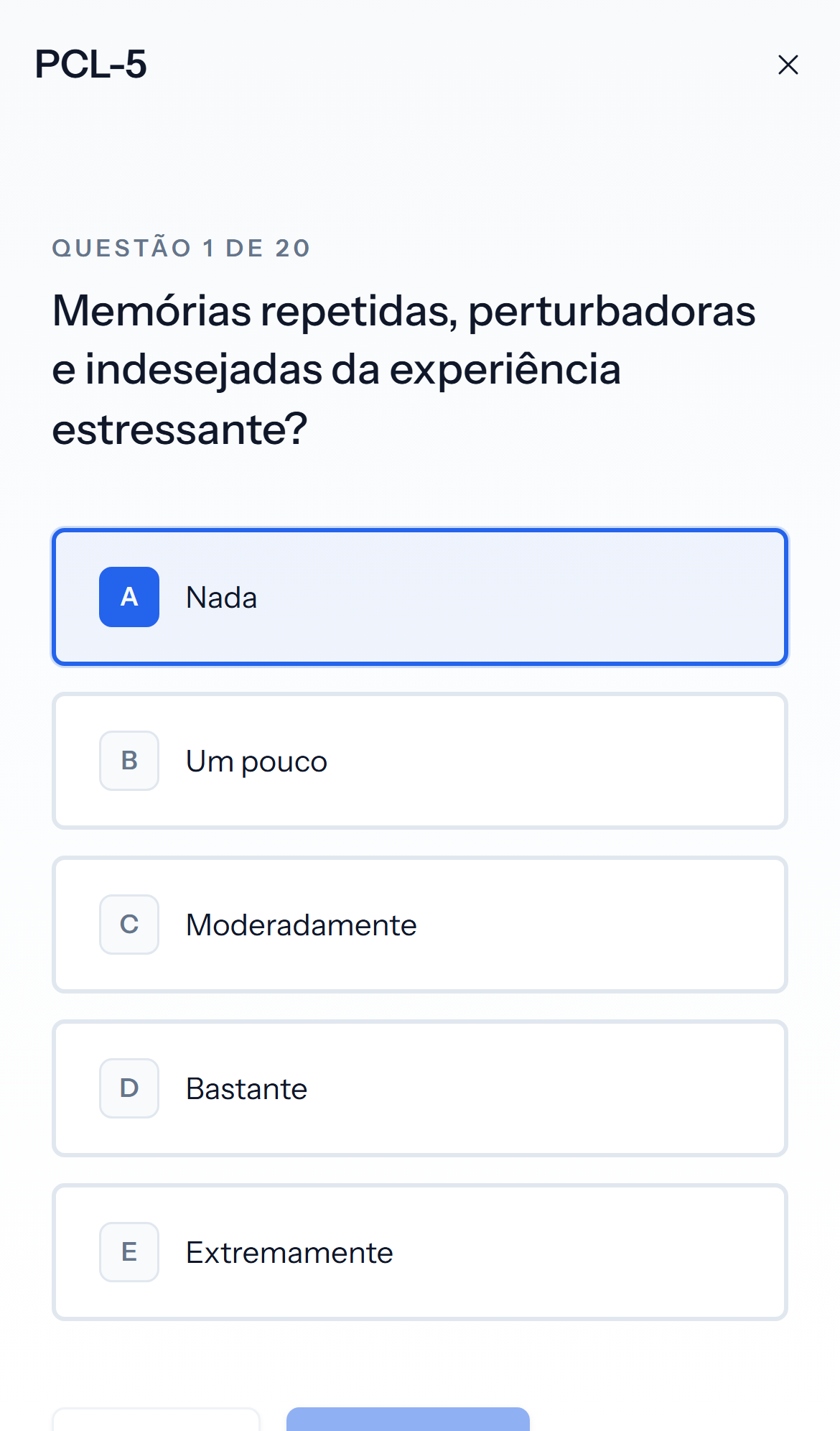Screen dimensions: 840x1431
Task: Click the "C" letter badge
Action: (x=129, y=924)
